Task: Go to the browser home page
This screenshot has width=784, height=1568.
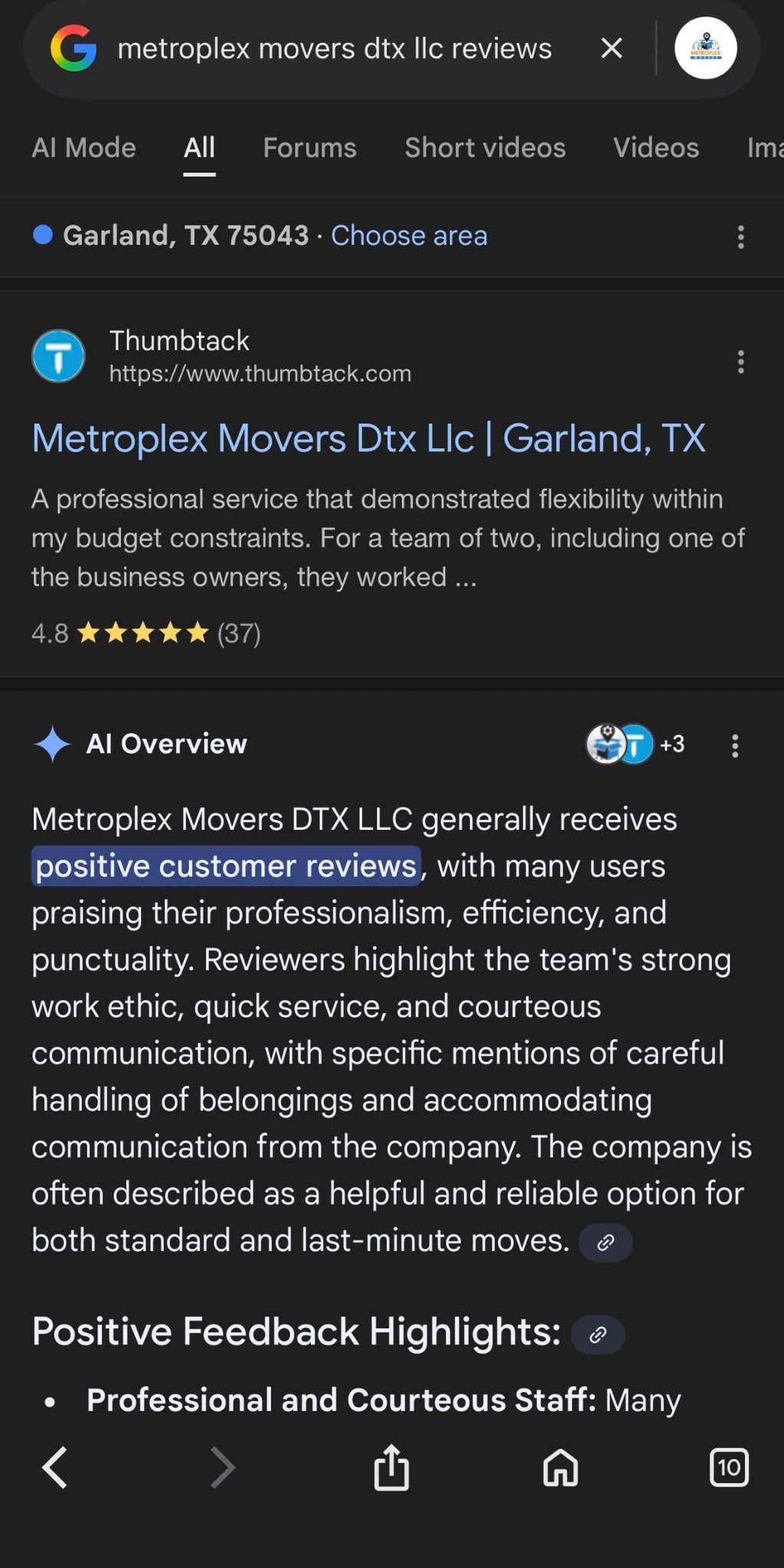Action: [x=560, y=1467]
